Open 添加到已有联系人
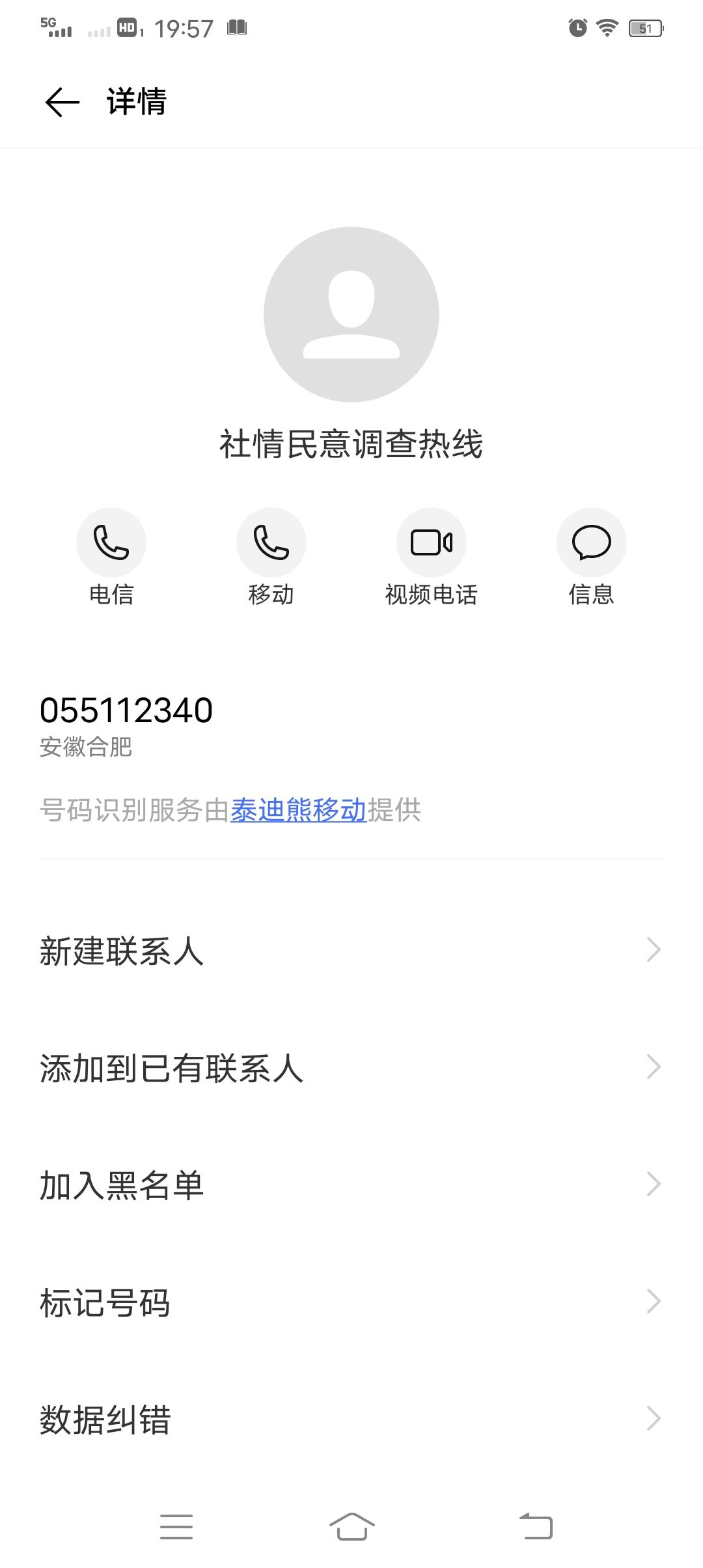The width and height of the screenshot is (703, 1568). click(x=351, y=1067)
